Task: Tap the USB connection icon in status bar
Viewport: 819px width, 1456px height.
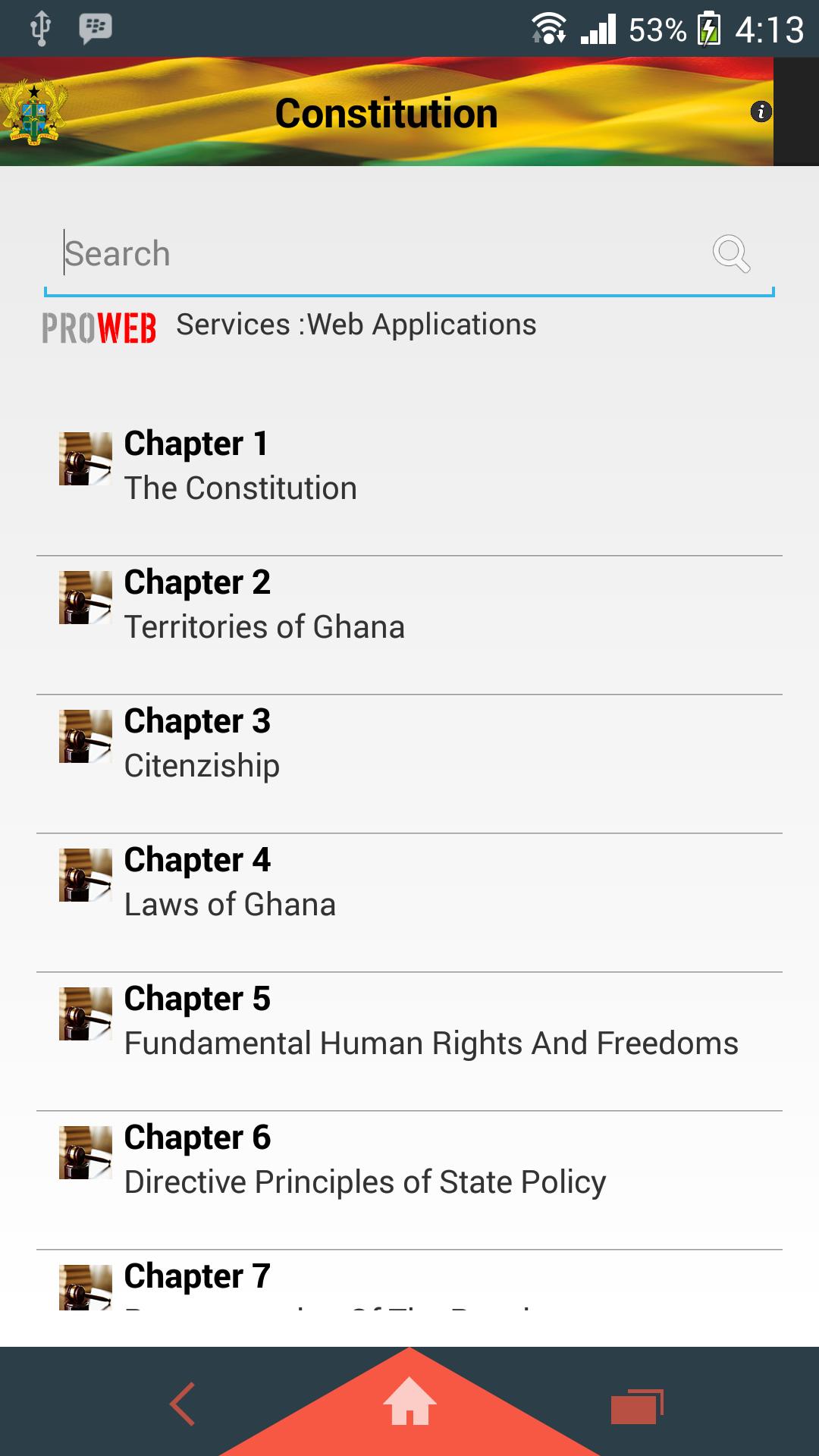Action: pos(39,29)
